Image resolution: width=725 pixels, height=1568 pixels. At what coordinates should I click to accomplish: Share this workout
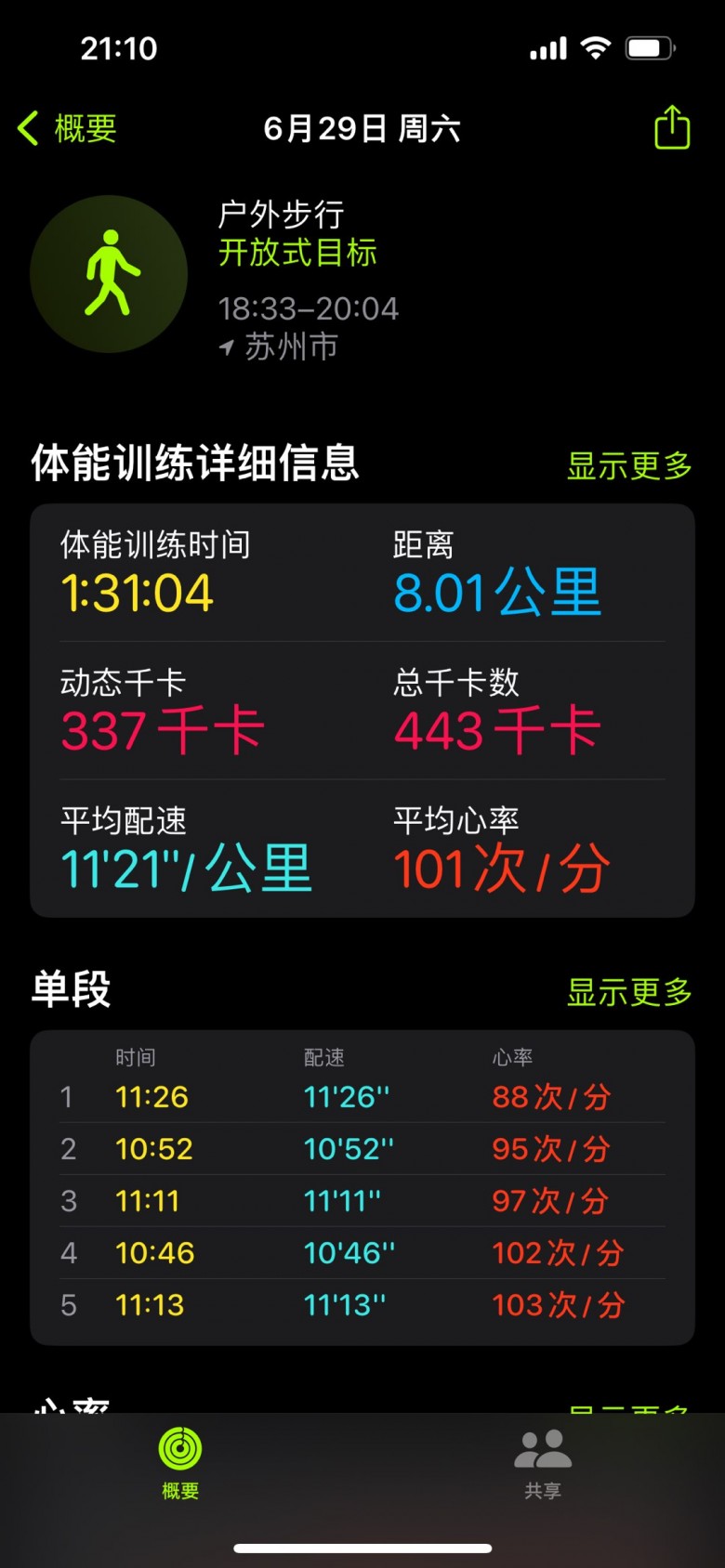click(x=671, y=127)
